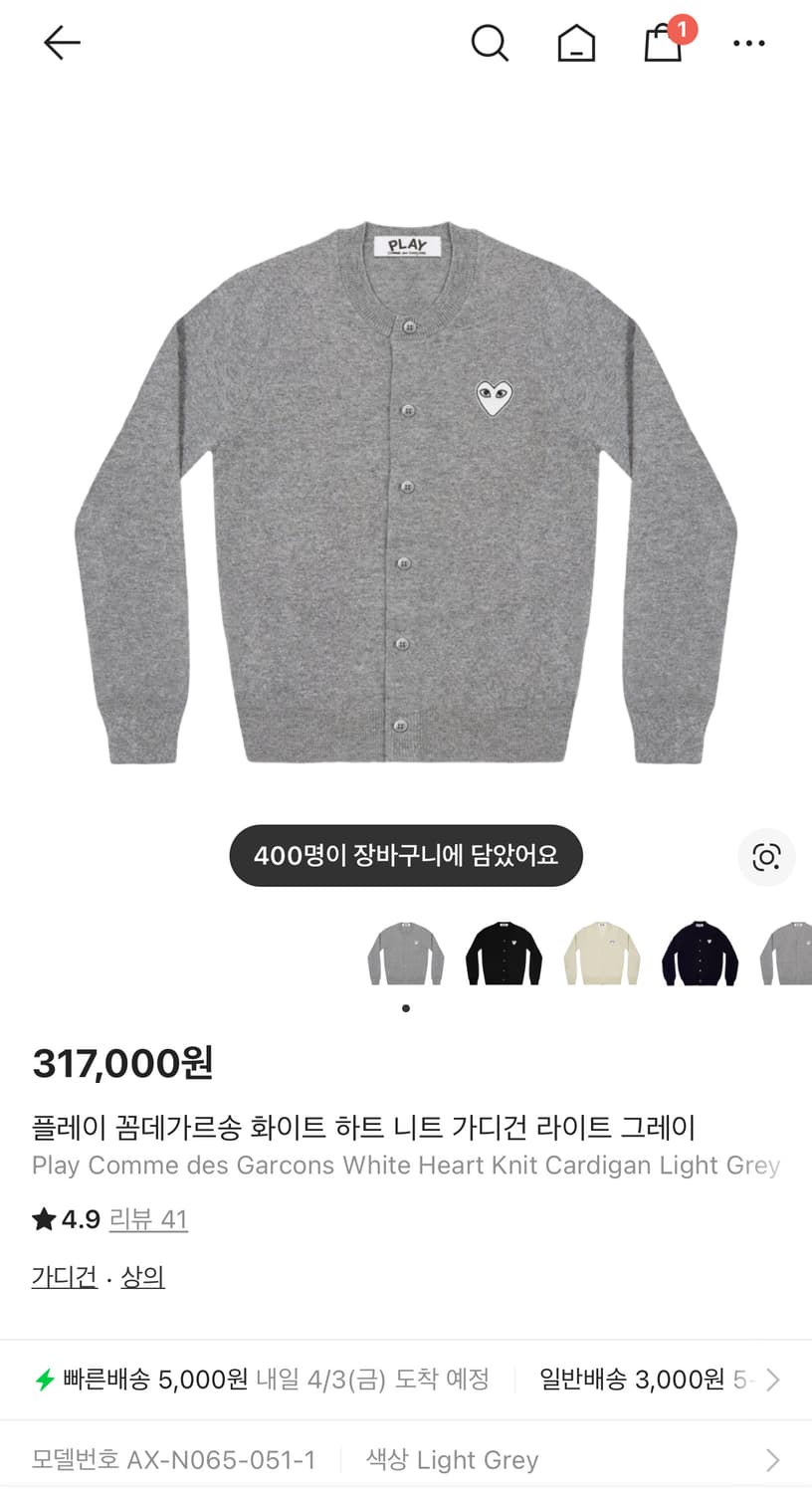
Task: Select the grey cardigan thumbnail currently shown
Action: 406,953
